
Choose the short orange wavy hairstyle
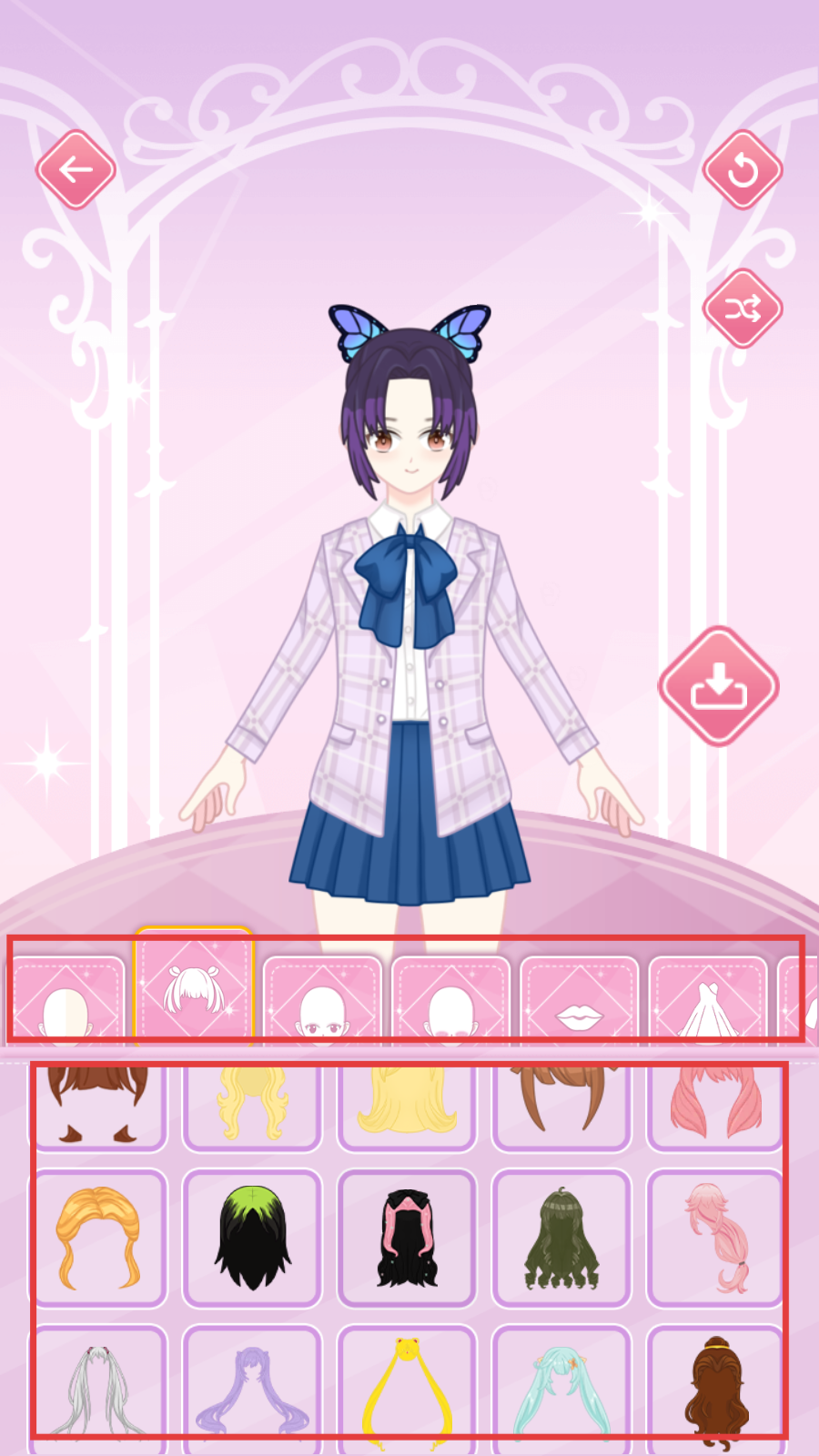(x=98, y=1238)
